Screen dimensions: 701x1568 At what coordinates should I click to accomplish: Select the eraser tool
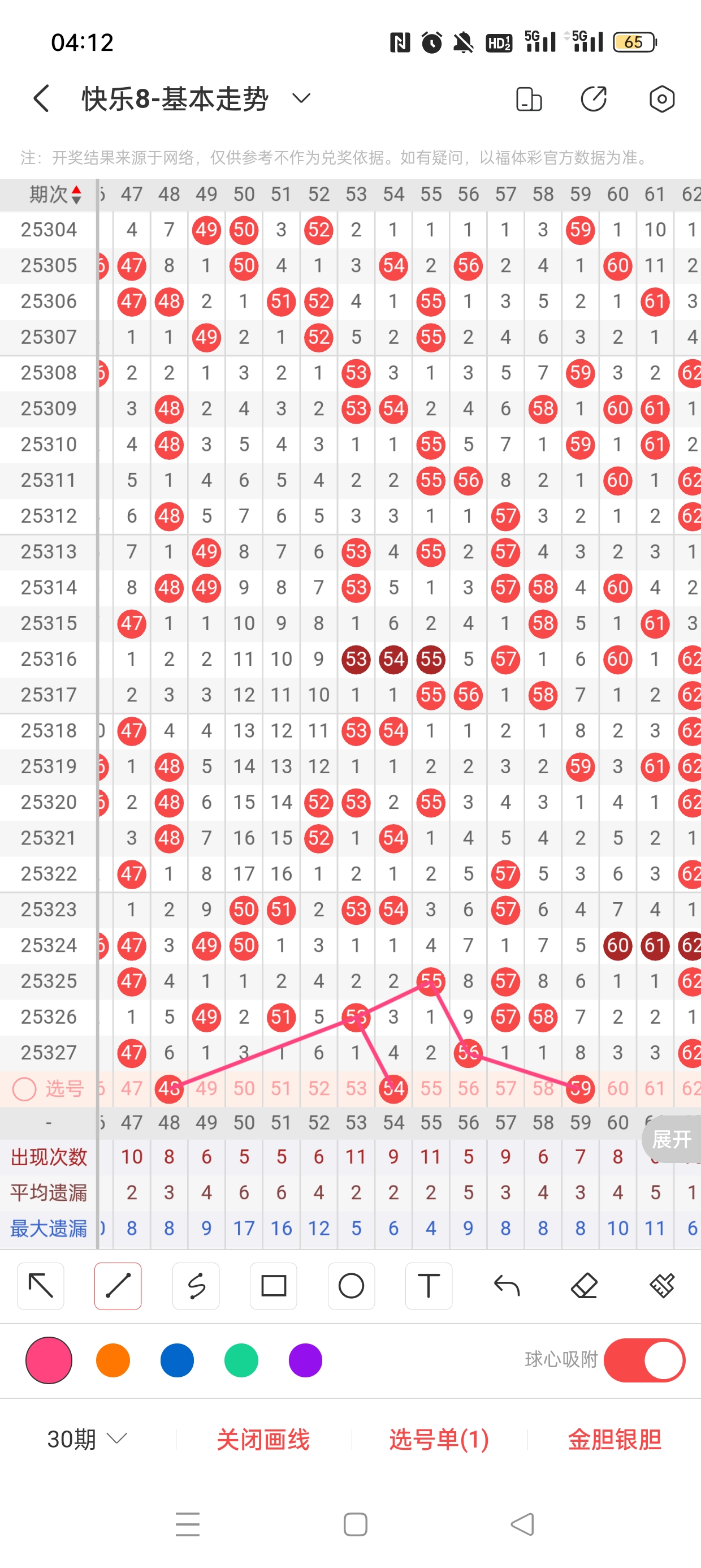coord(583,1286)
